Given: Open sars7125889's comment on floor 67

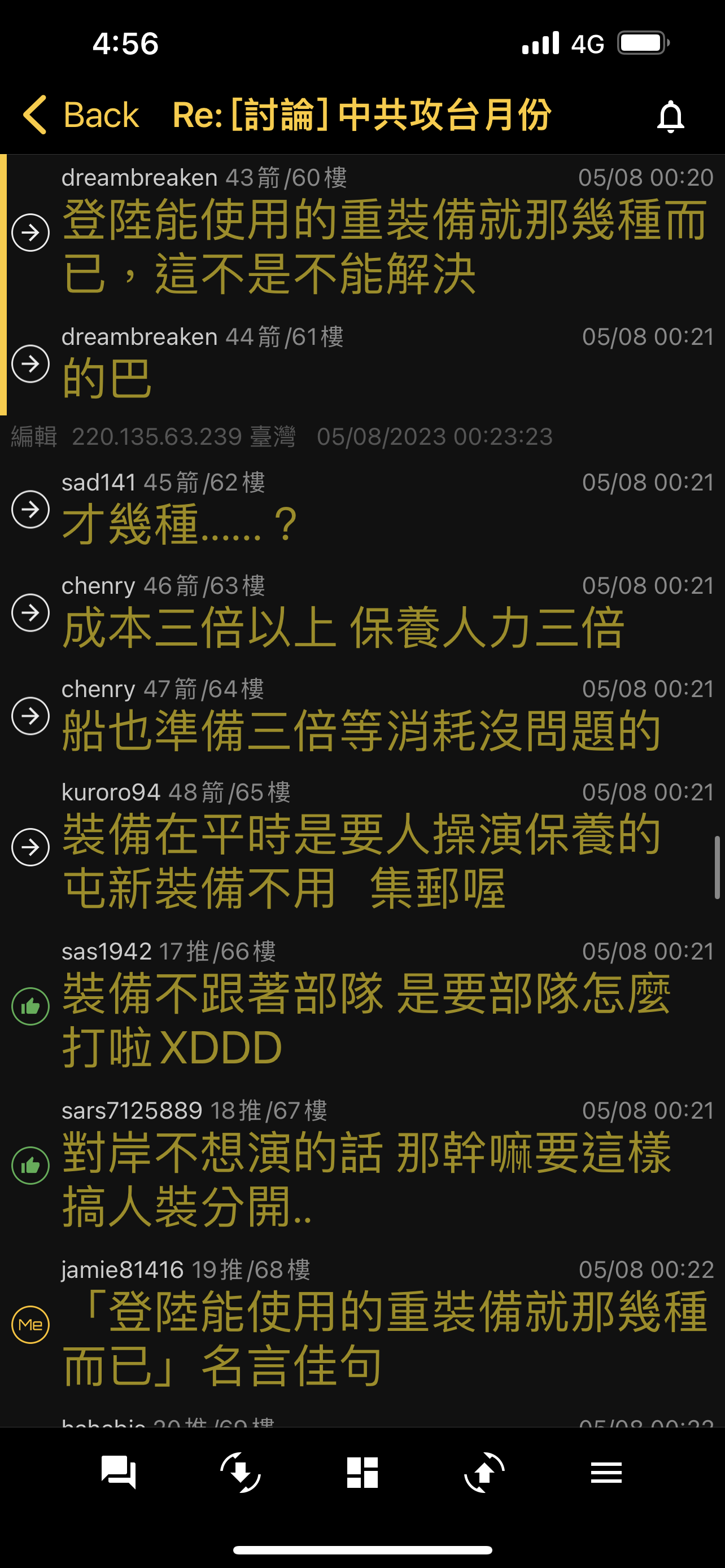Looking at the screenshot, I should point(362,1165).
